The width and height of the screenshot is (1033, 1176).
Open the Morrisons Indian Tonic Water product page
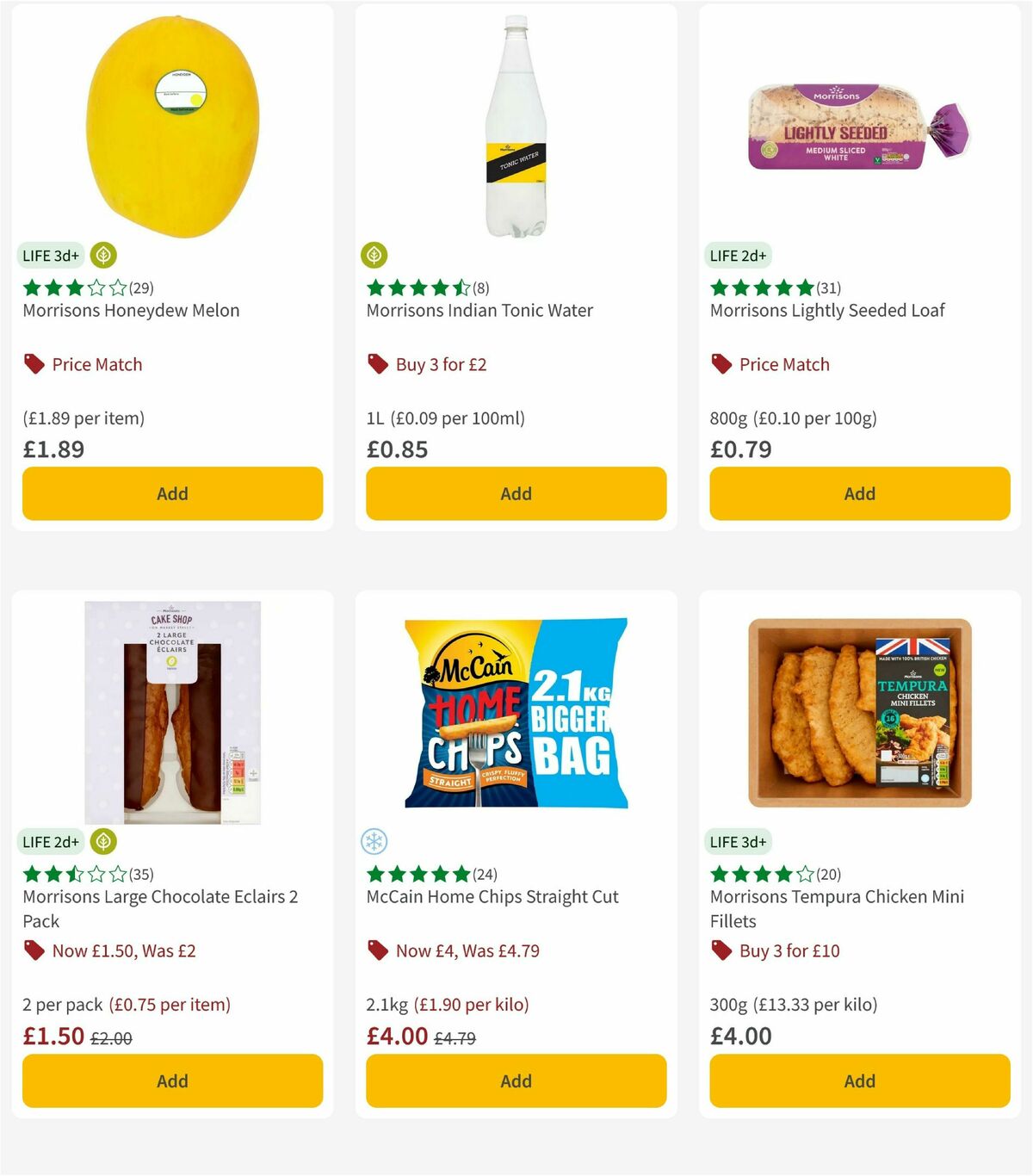[x=480, y=310]
